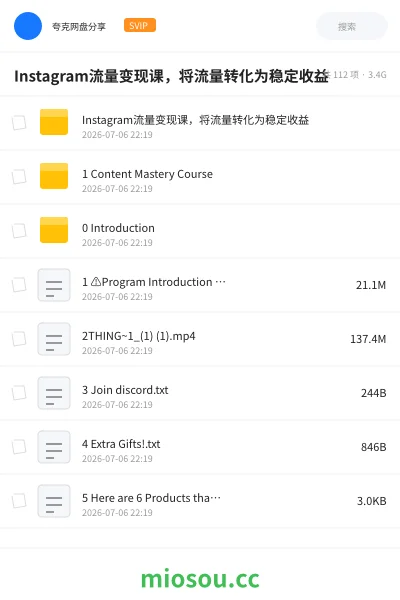Mark the checkbox for 4 Extra Gifts!.txt
This screenshot has width=400, height=600.
[19, 447]
